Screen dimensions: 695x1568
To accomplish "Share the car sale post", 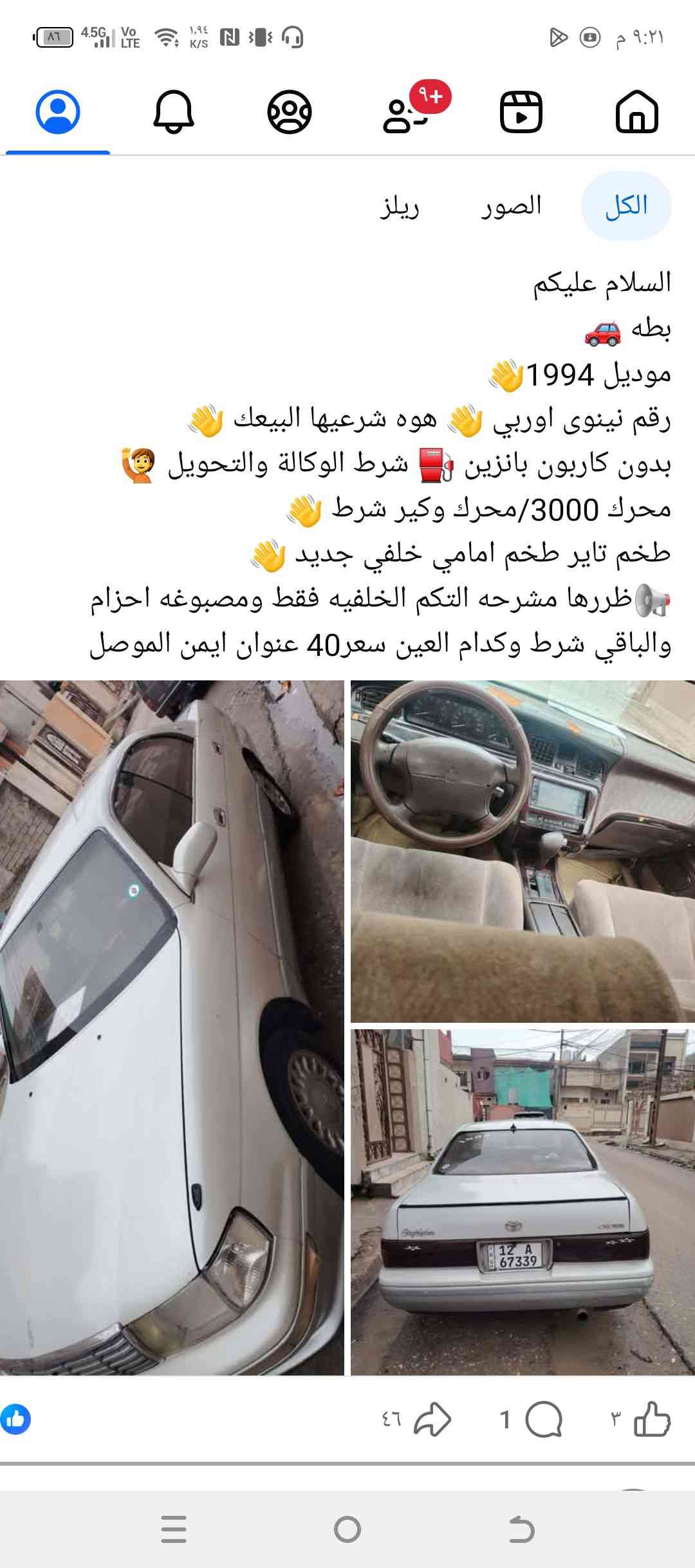I will [432, 1419].
